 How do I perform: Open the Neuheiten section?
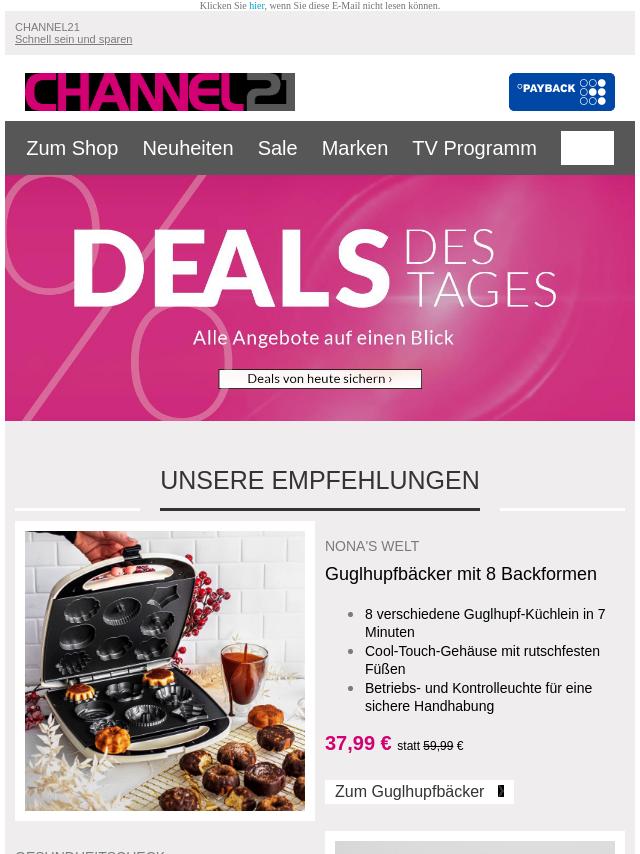pyautogui.click(x=187, y=148)
